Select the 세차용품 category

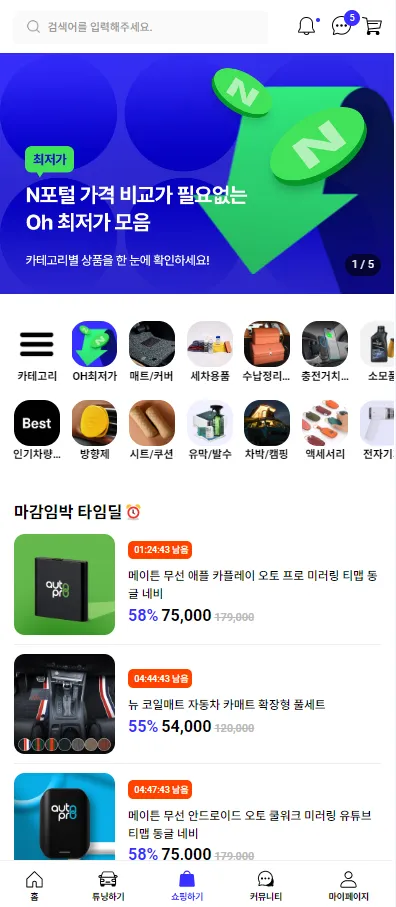[x=209, y=352]
